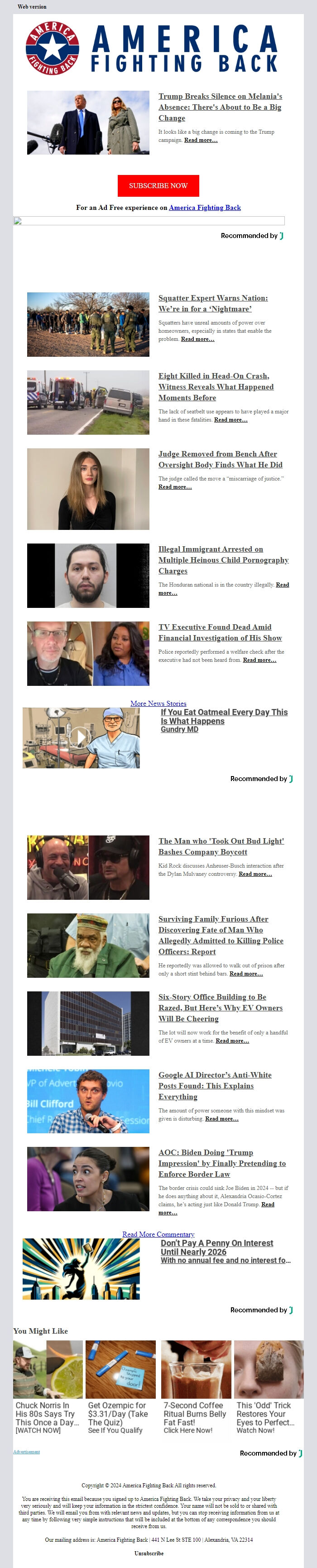Open the Google AI Director's Anti-White Posts article
This screenshot has height=1568, width=317.
point(215,1086)
